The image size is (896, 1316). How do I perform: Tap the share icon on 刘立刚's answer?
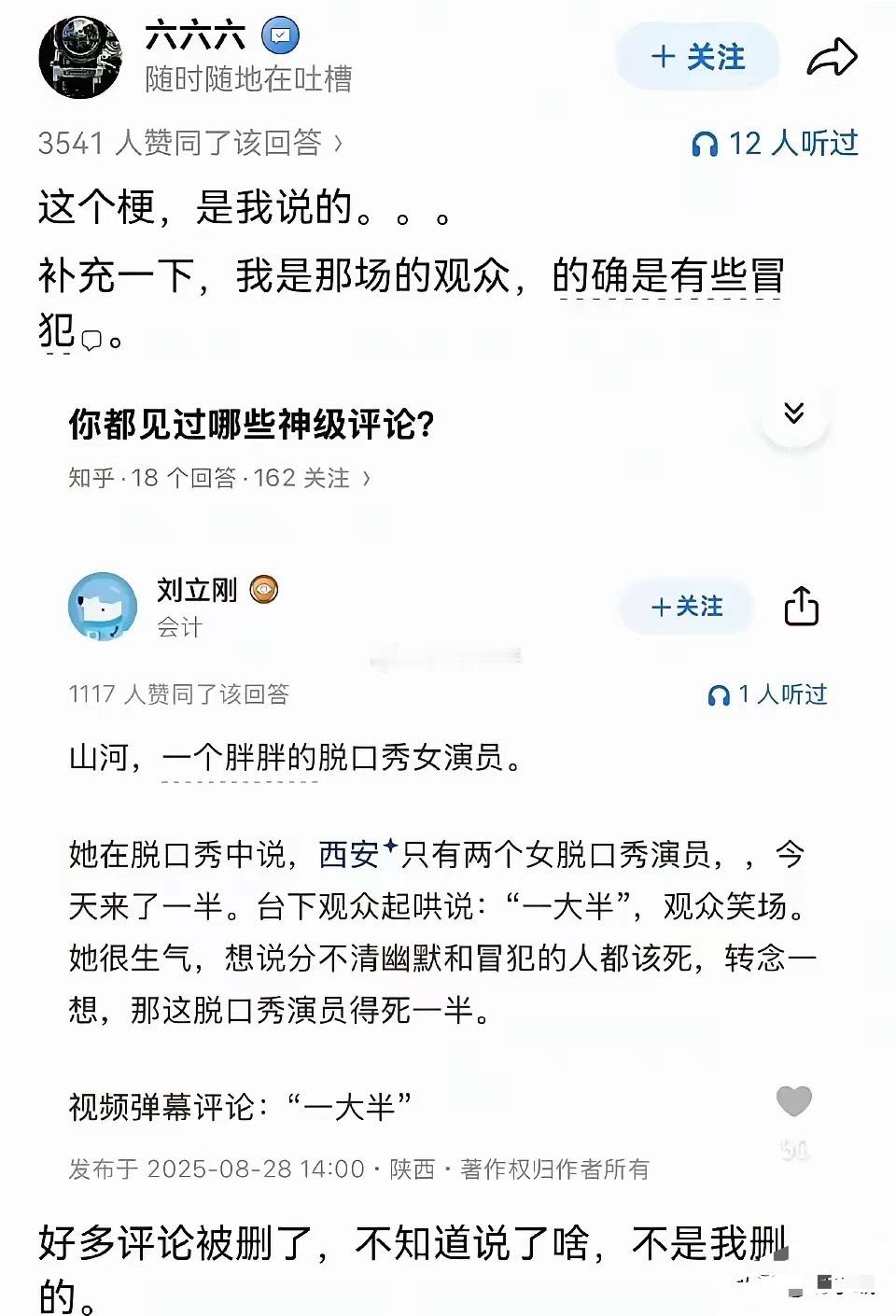(x=803, y=607)
